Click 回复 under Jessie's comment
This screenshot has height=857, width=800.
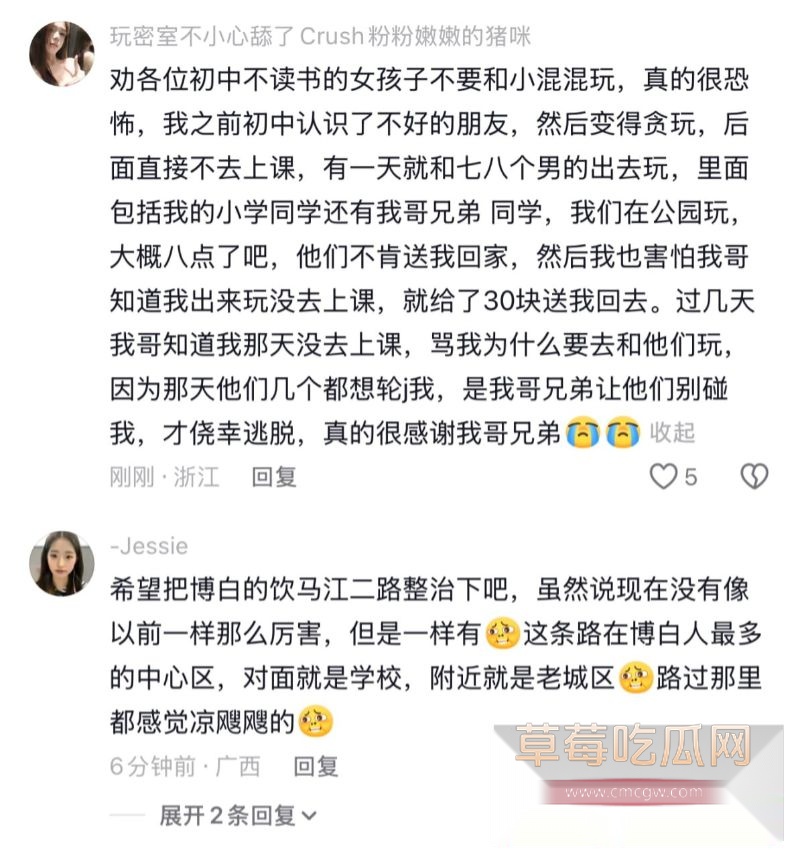click(316, 768)
